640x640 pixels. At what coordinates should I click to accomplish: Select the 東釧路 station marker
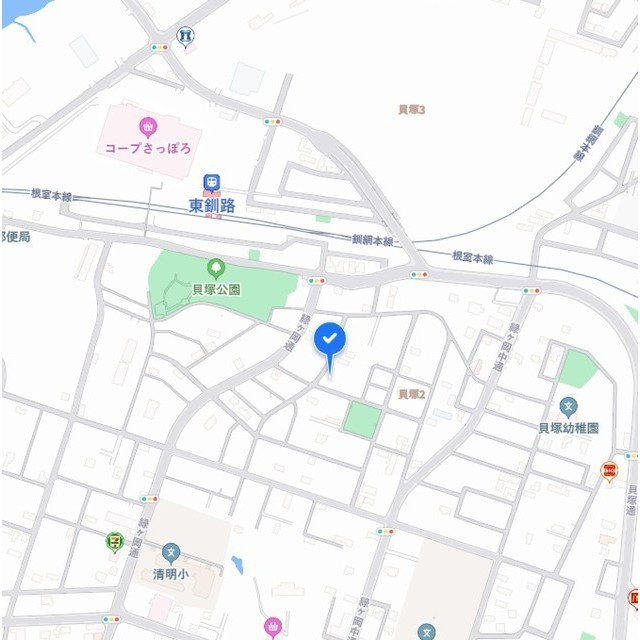[212, 183]
